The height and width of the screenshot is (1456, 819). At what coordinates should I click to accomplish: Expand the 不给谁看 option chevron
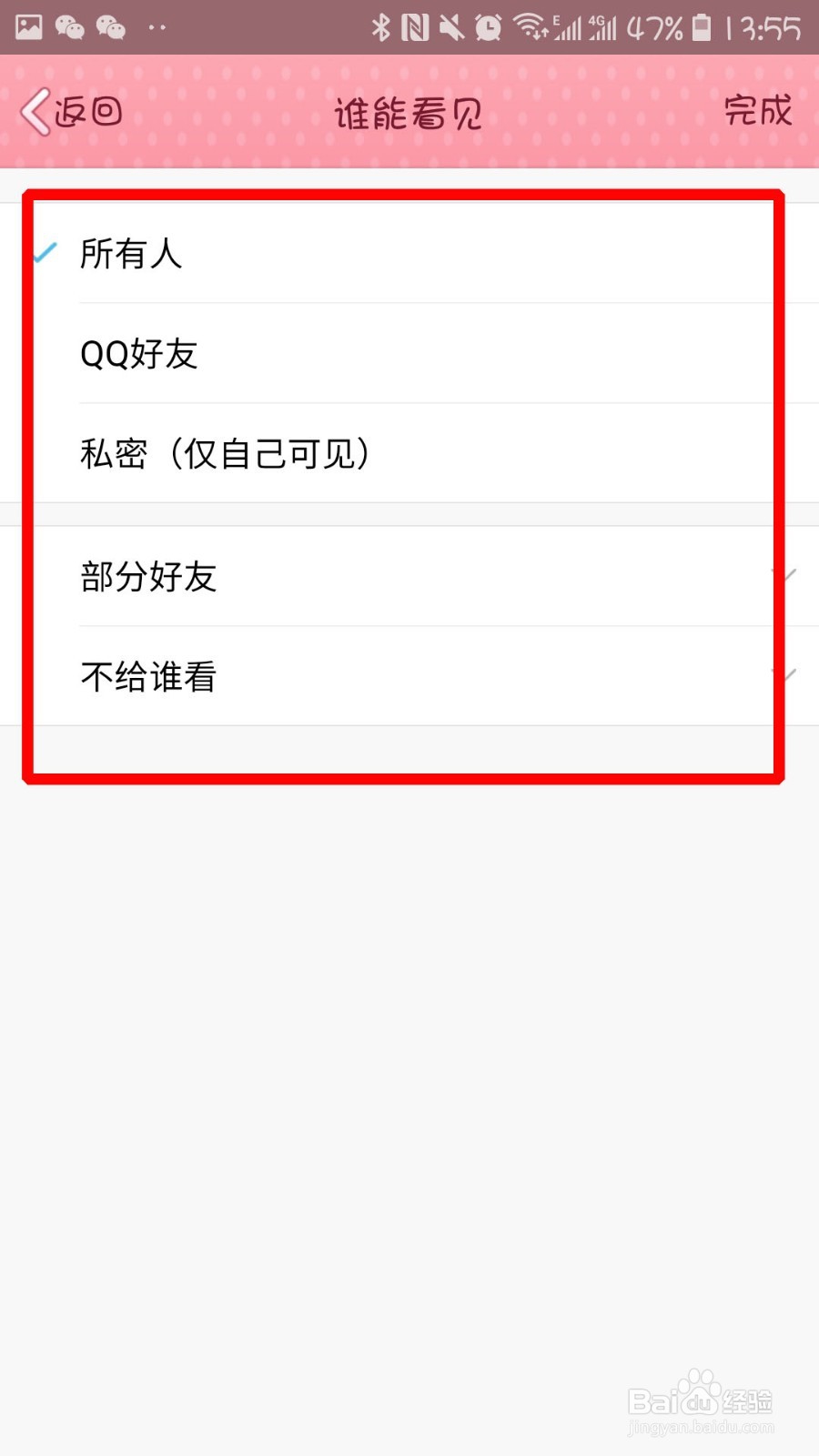[x=784, y=675]
